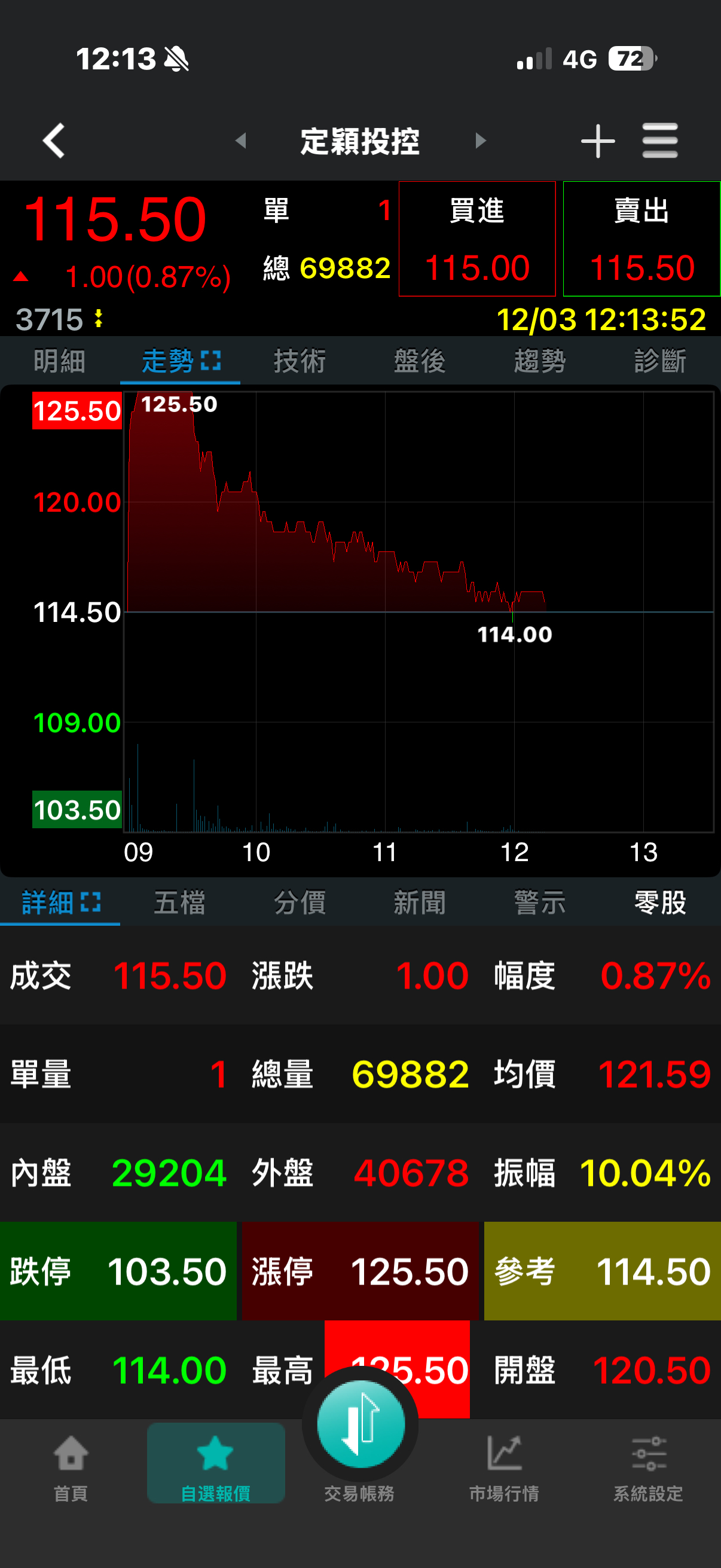Open the hamburger menu
This screenshot has width=721, height=1568.
pyautogui.click(x=660, y=141)
